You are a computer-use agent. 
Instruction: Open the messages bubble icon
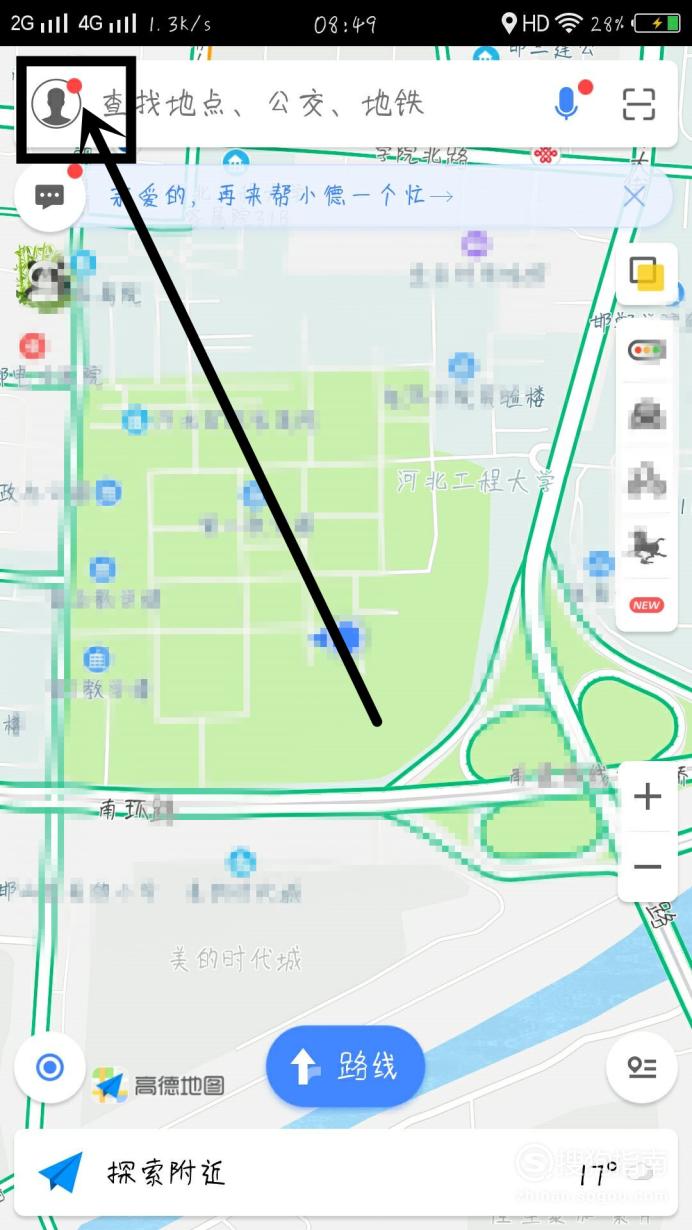[50, 196]
